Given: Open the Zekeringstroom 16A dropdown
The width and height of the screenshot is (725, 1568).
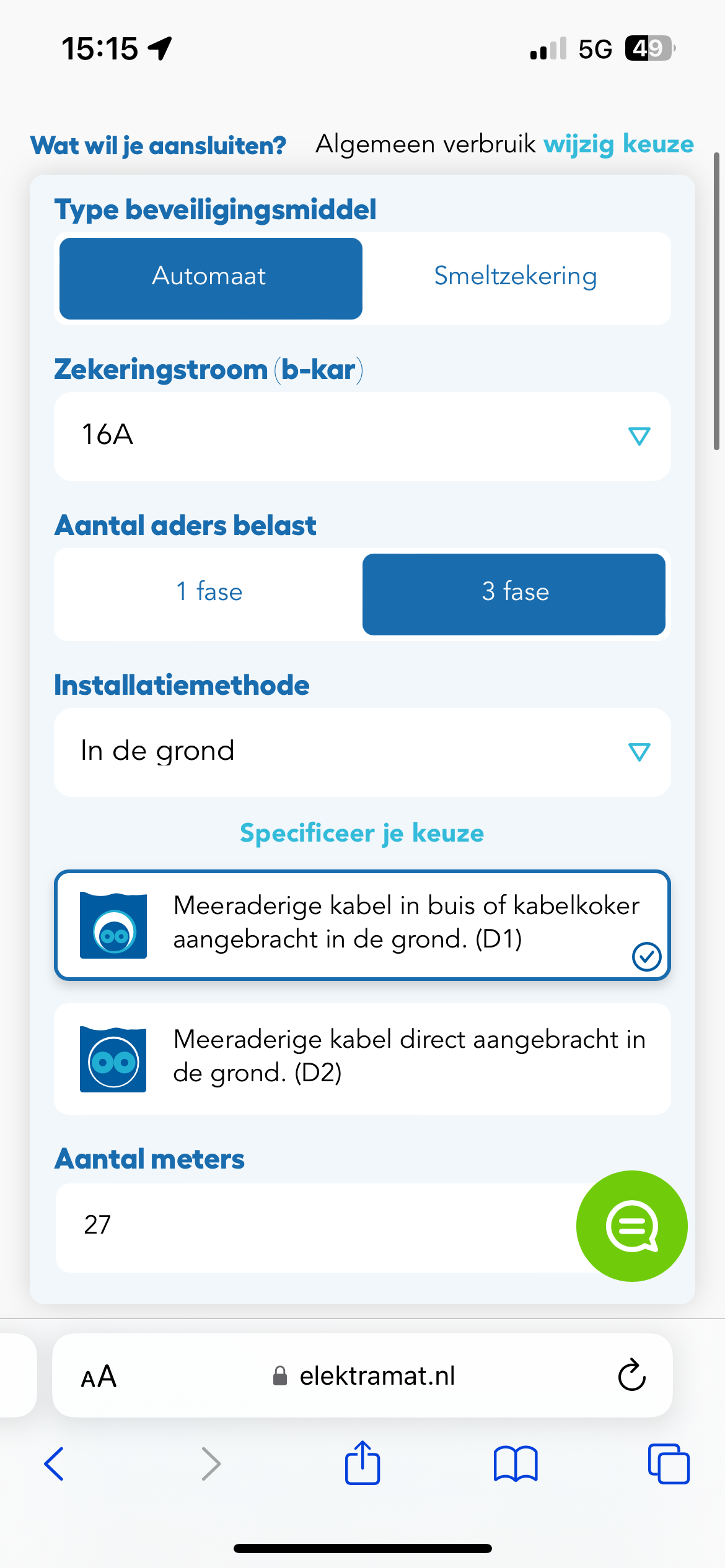Looking at the screenshot, I should pos(362,436).
